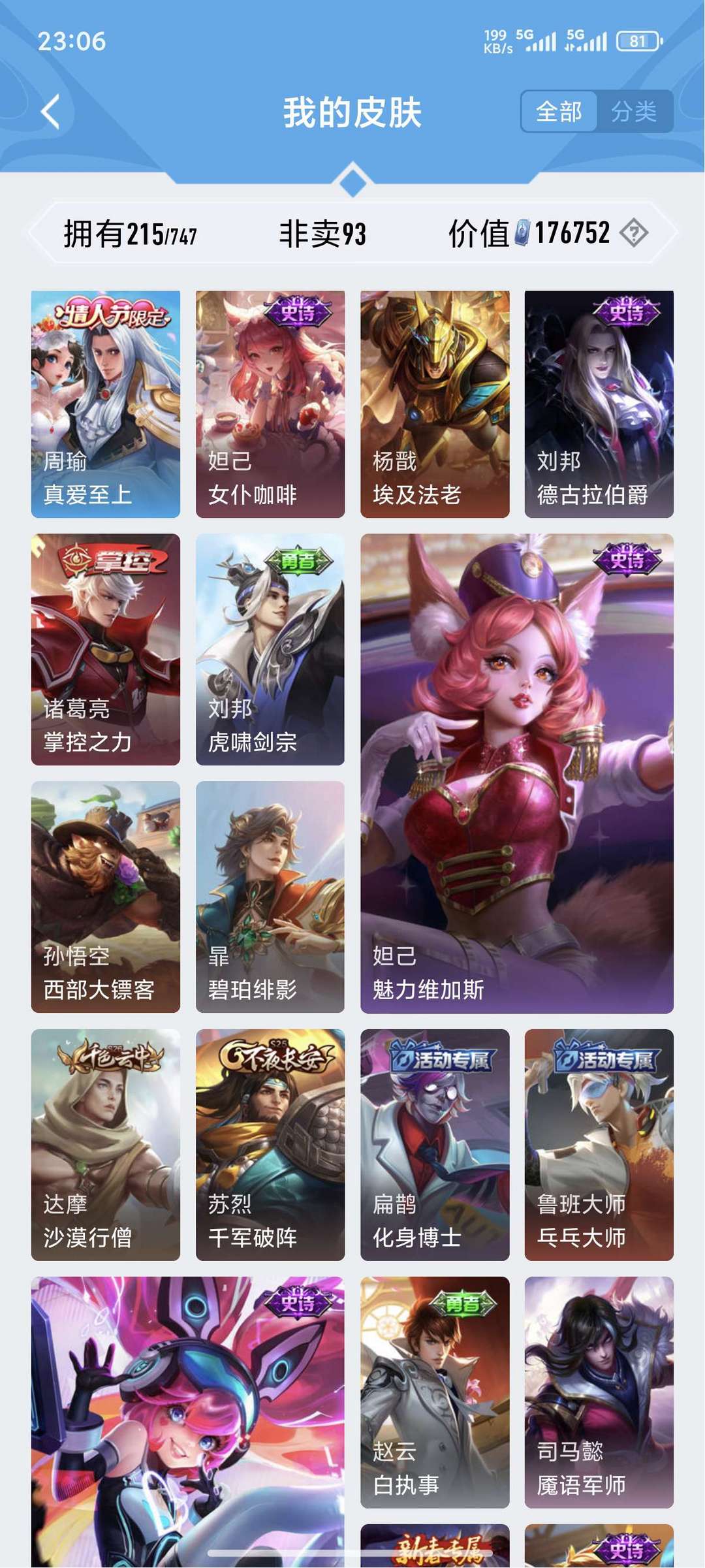Image resolution: width=705 pixels, height=1568 pixels.
Task: Open the large 妲己 魅力维加斯 card
Action: (x=517, y=773)
